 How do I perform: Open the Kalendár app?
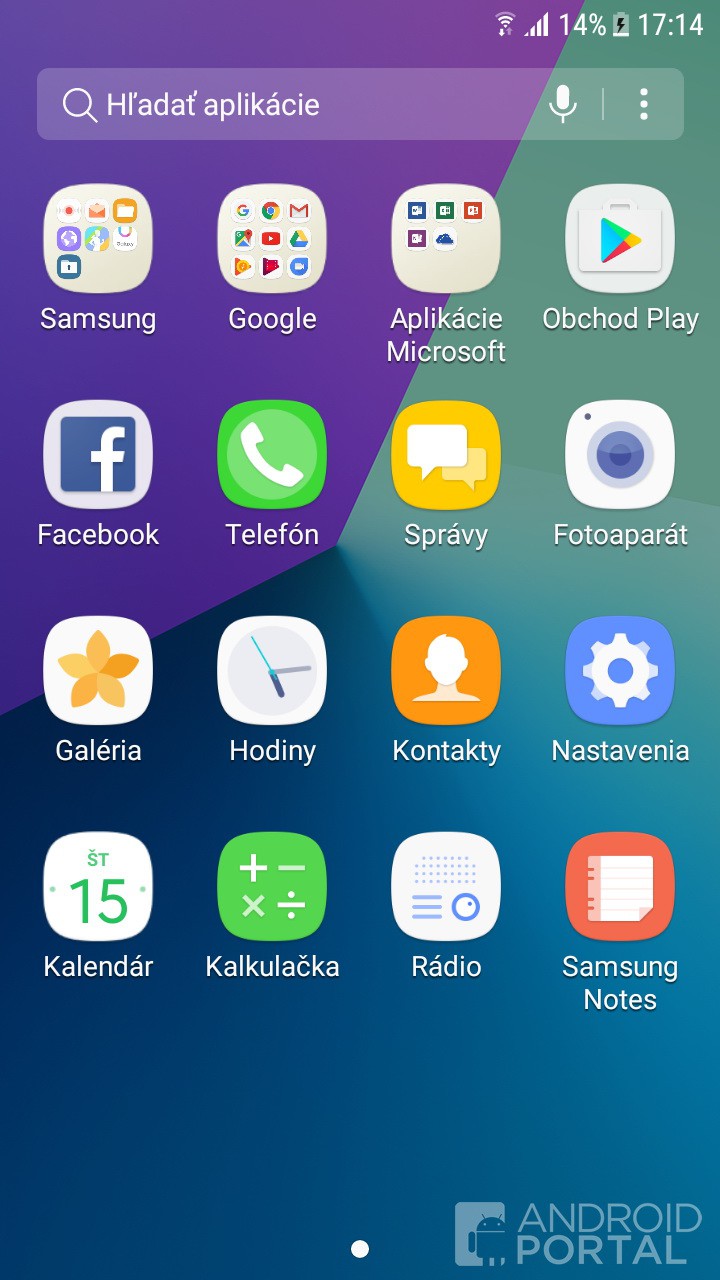[x=98, y=887]
